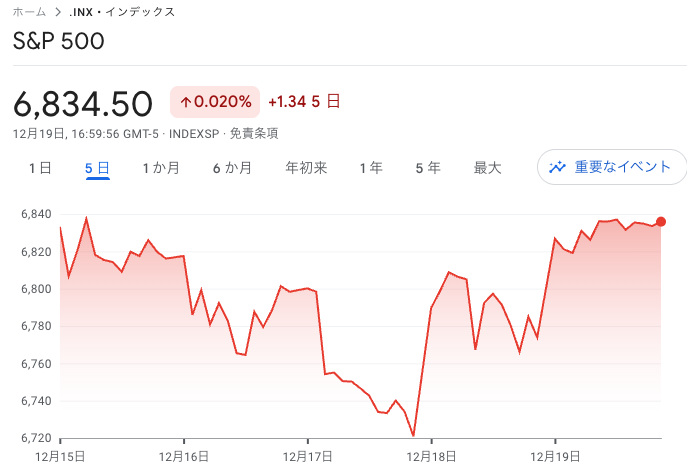This screenshot has width=687, height=475.
Task: Switch to the 6 か月 range
Action: (232, 168)
